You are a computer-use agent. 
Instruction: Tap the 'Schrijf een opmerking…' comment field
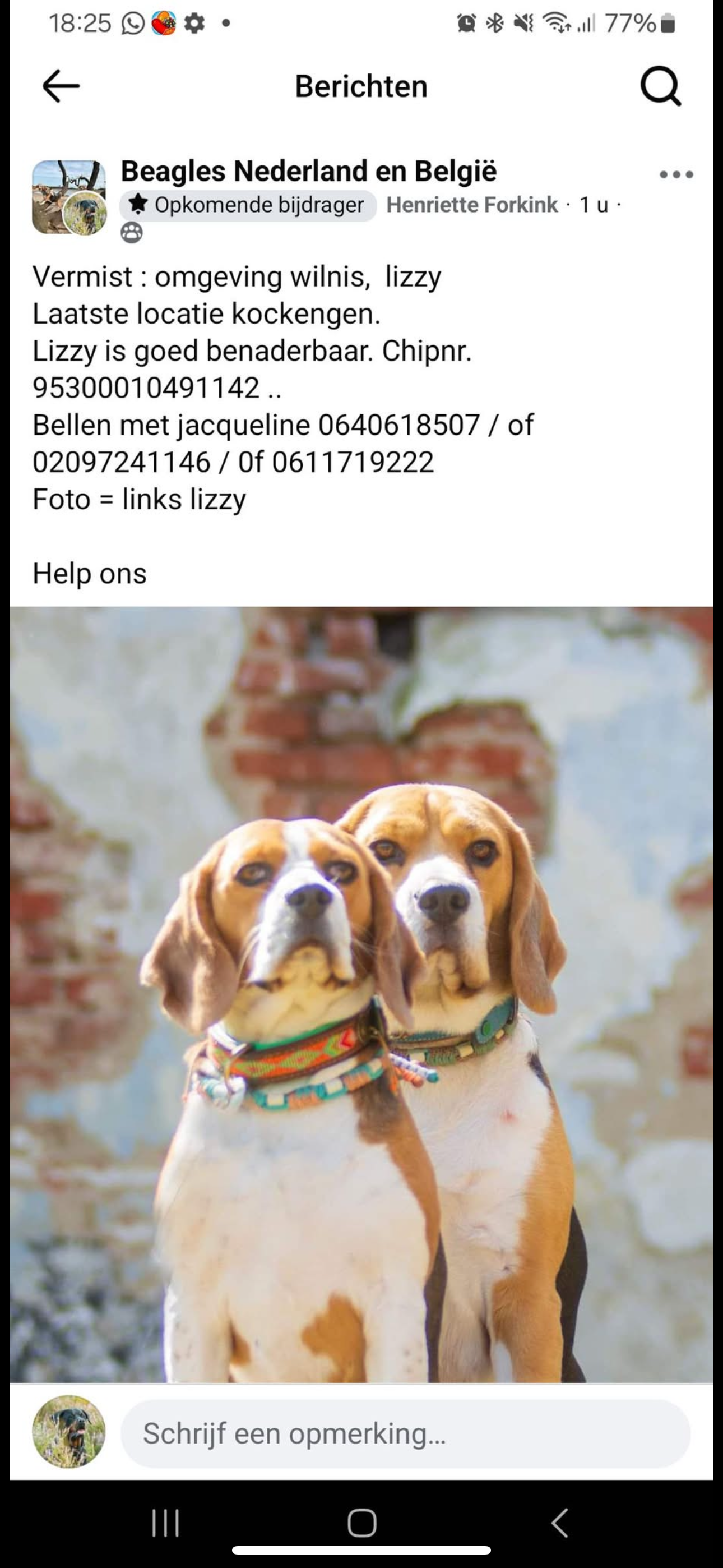pos(405,1433)
